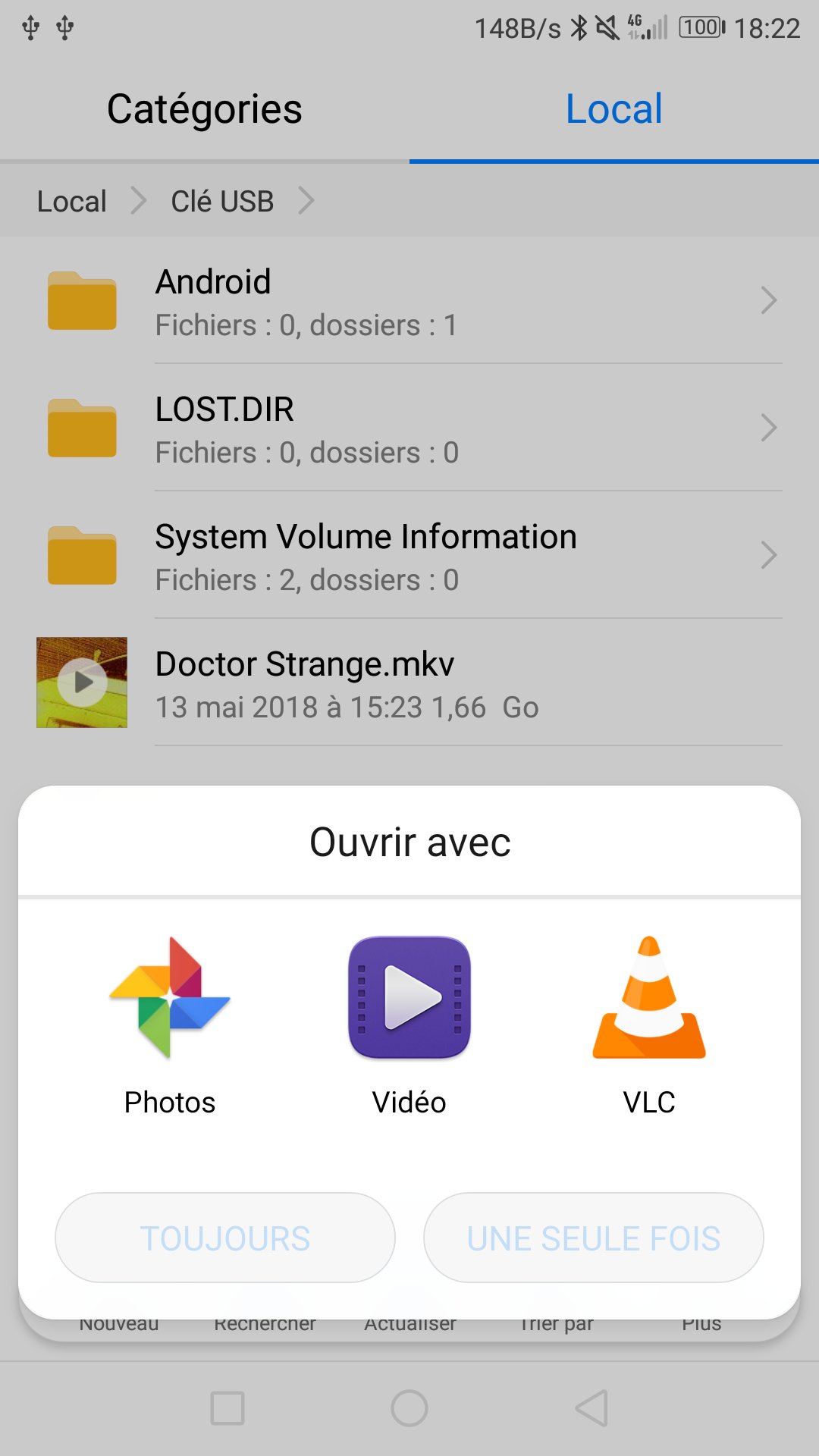The height and width of the screenshot is (1456, 819).
Task: Tap the Actualiser refresh option
Action: point(409,1323)
